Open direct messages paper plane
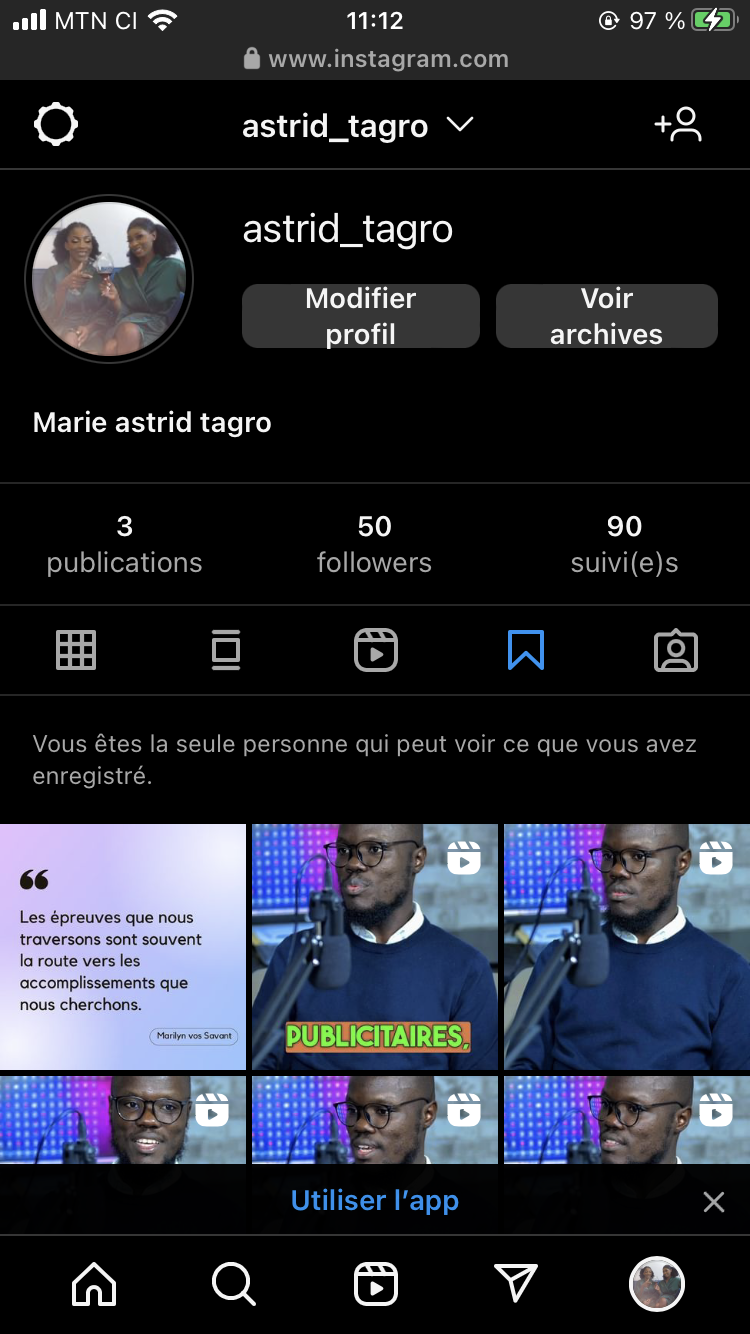Screen dimensions: 750x1334 point(516,1284)
